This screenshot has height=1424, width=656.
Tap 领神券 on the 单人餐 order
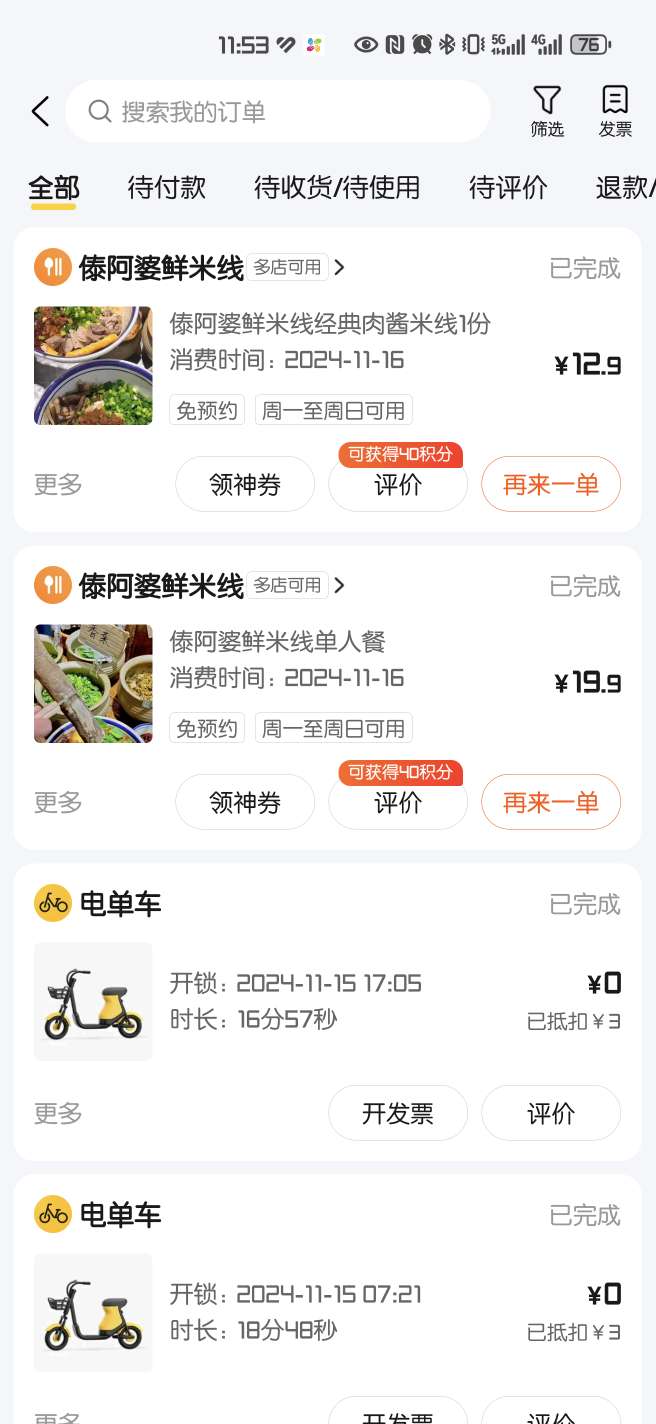pyautogui.click(x=245, y=802)
